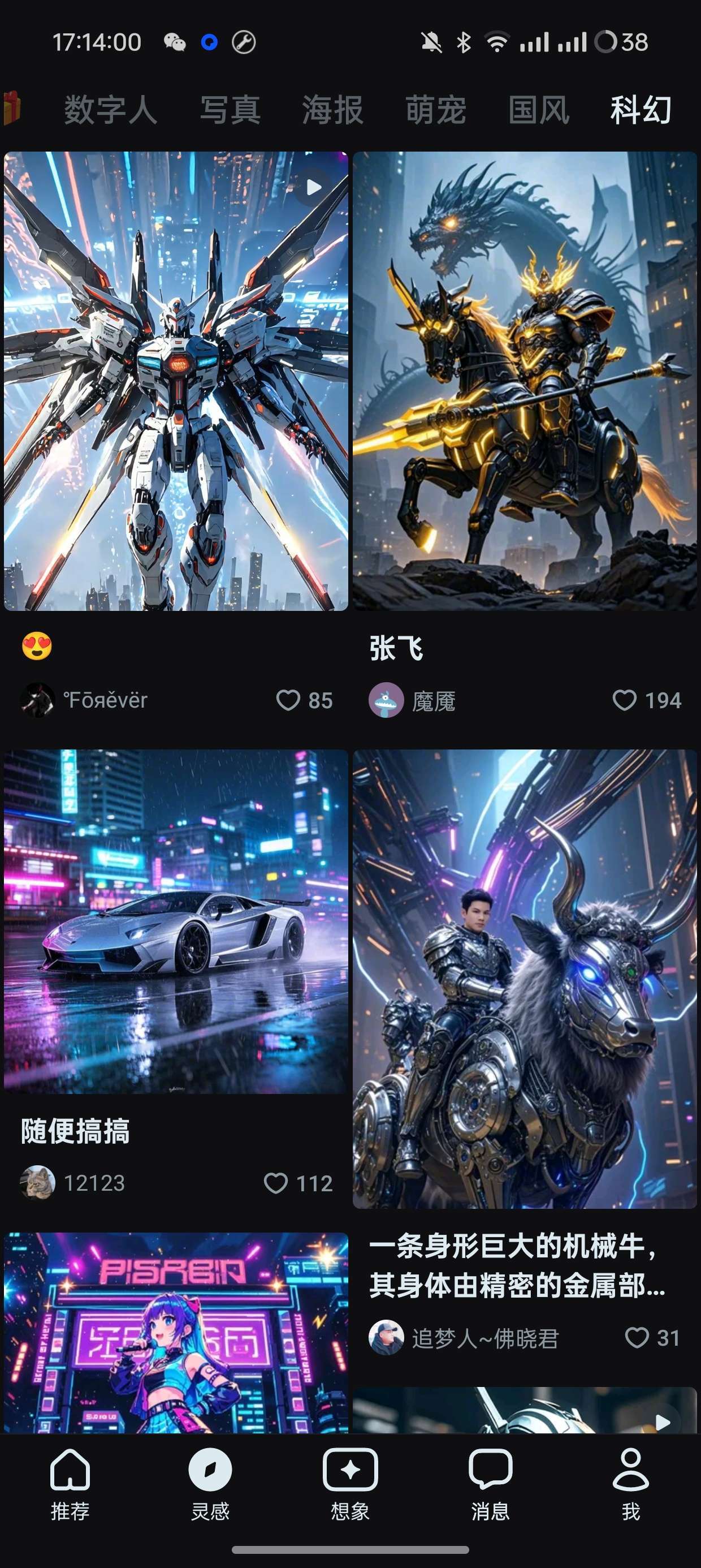Viewport: 701px width, 1568px height.
Task: Select the 国风 category tab
Action: [538, 110]
